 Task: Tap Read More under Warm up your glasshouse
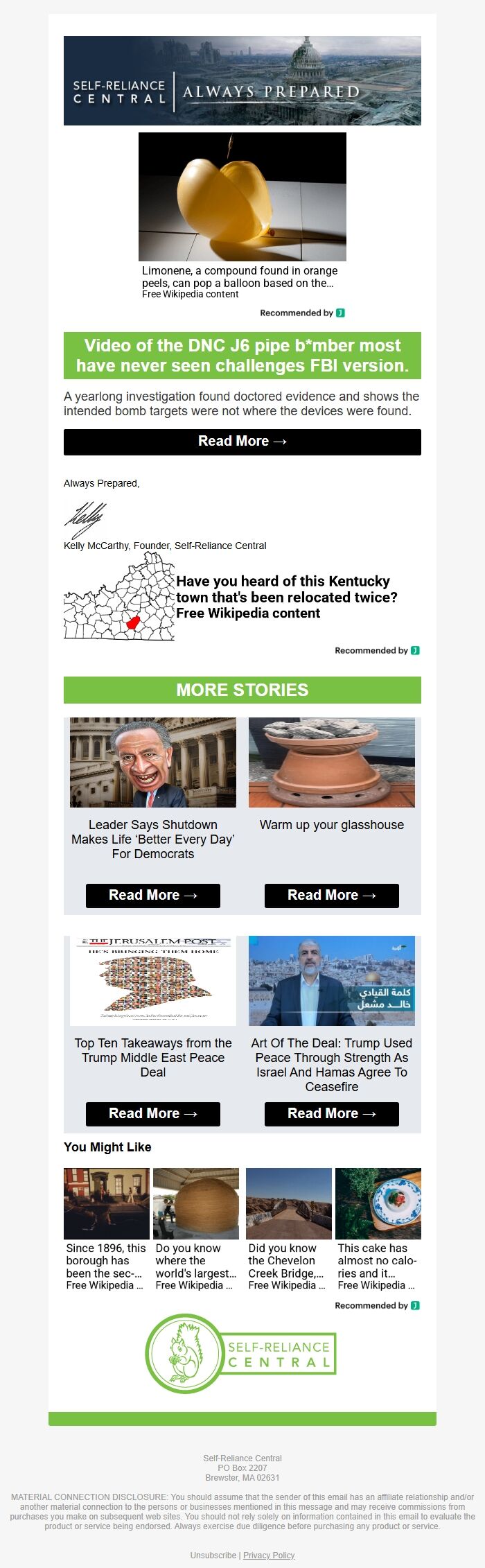332,895
